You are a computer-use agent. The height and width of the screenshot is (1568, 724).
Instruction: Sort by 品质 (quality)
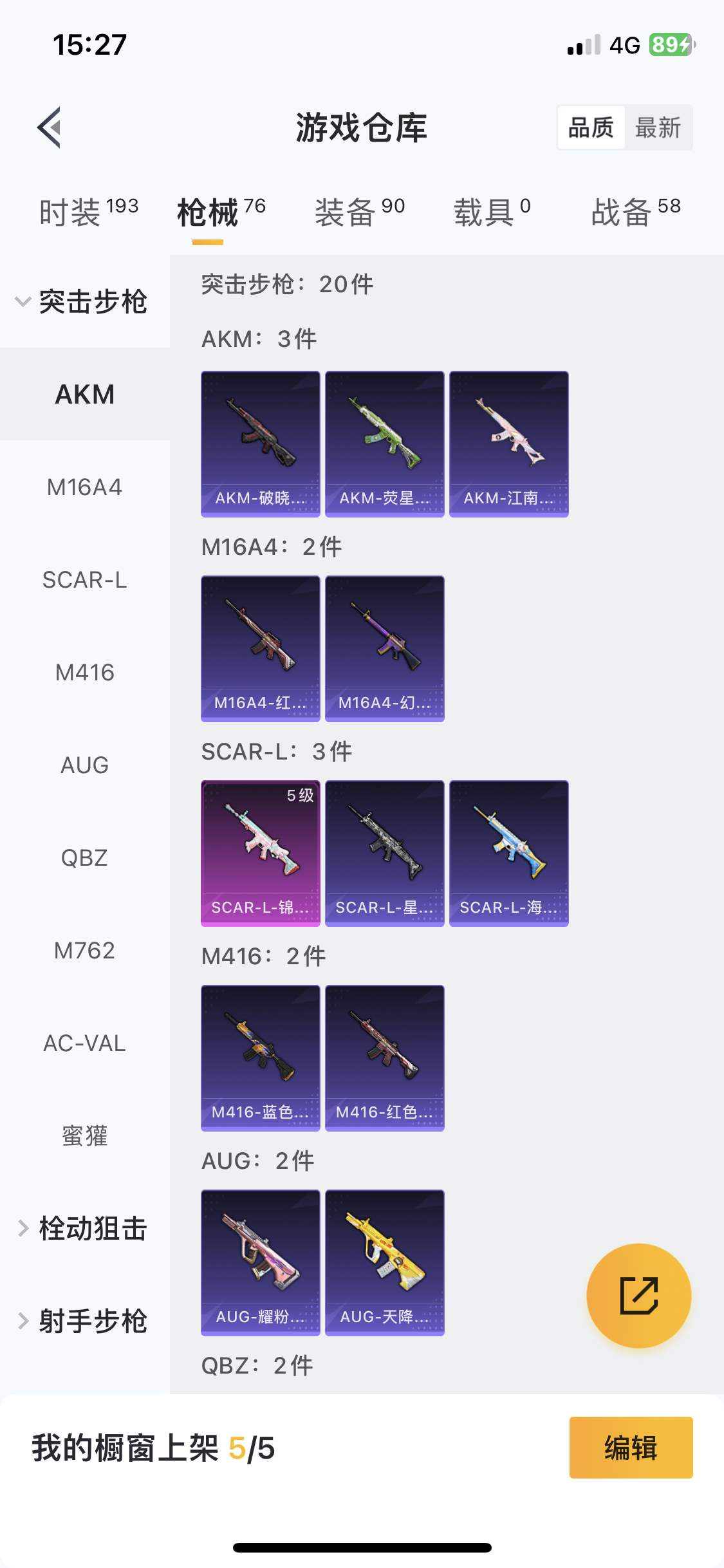coord(591,127)
